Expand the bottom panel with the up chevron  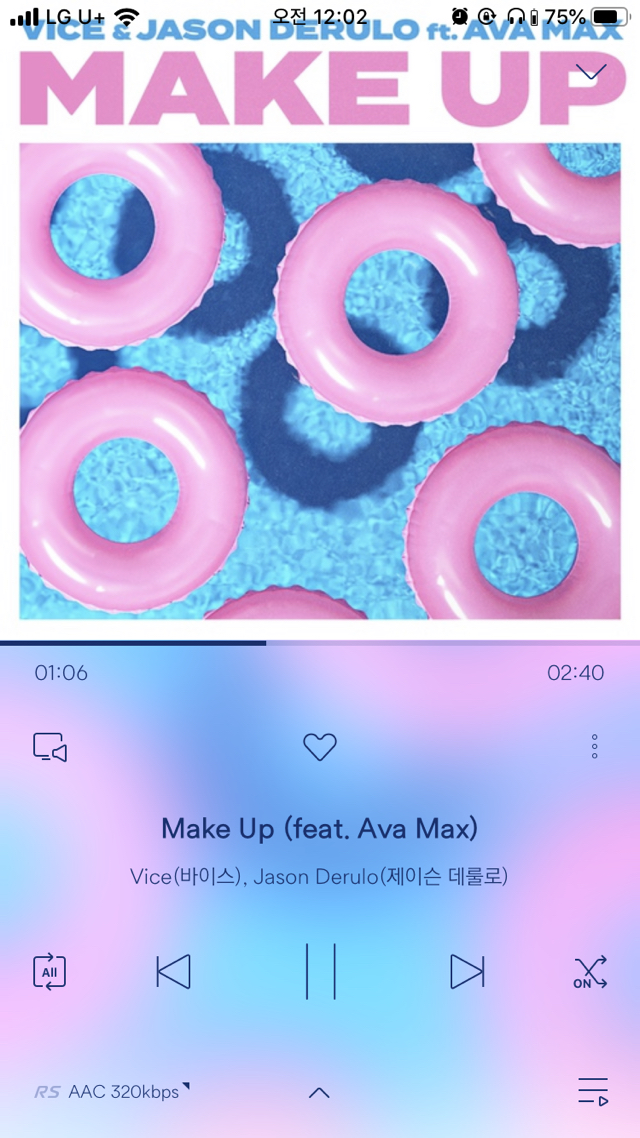319,1092
